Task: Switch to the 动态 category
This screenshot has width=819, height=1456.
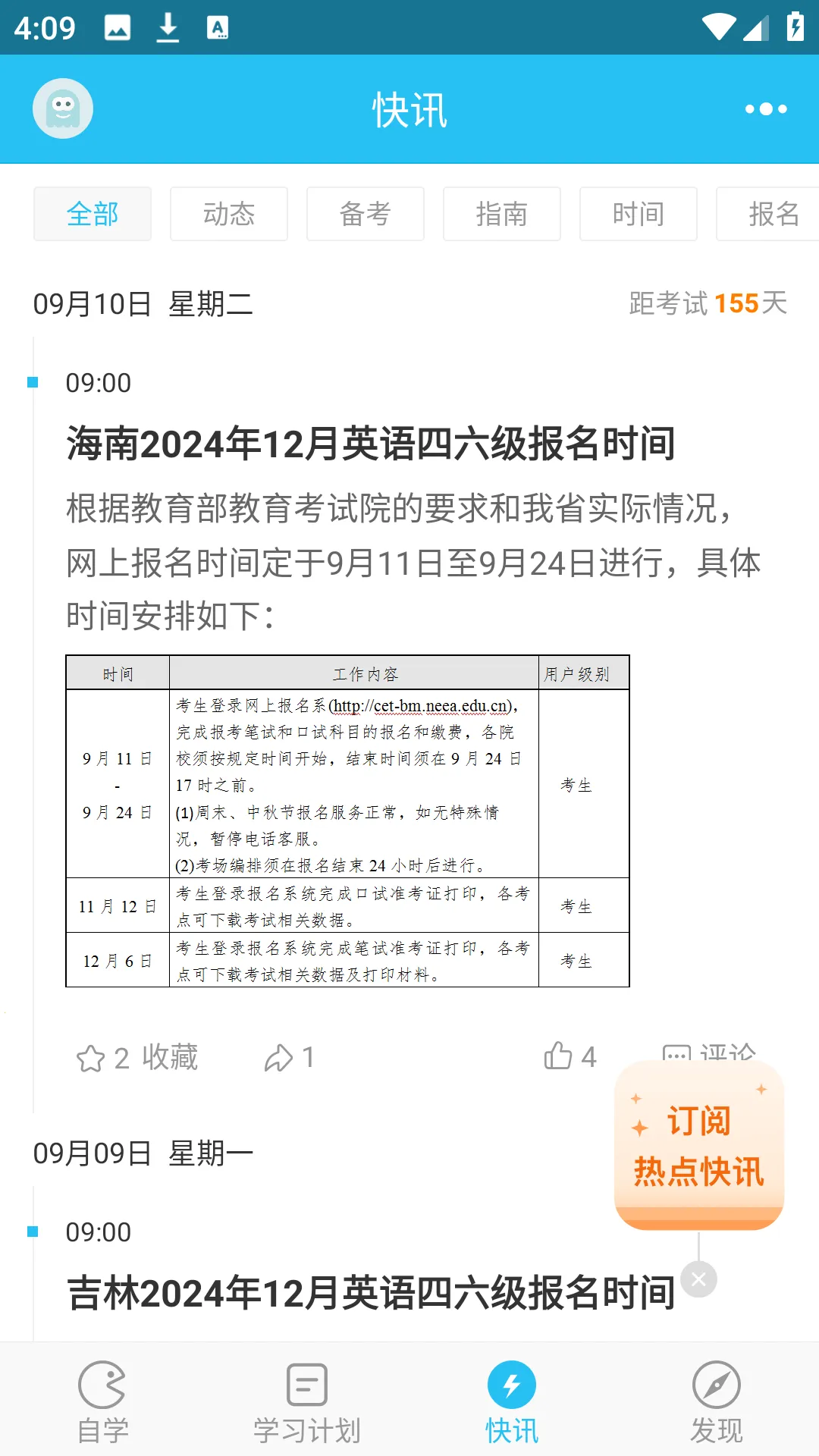Action: point(229,214)
